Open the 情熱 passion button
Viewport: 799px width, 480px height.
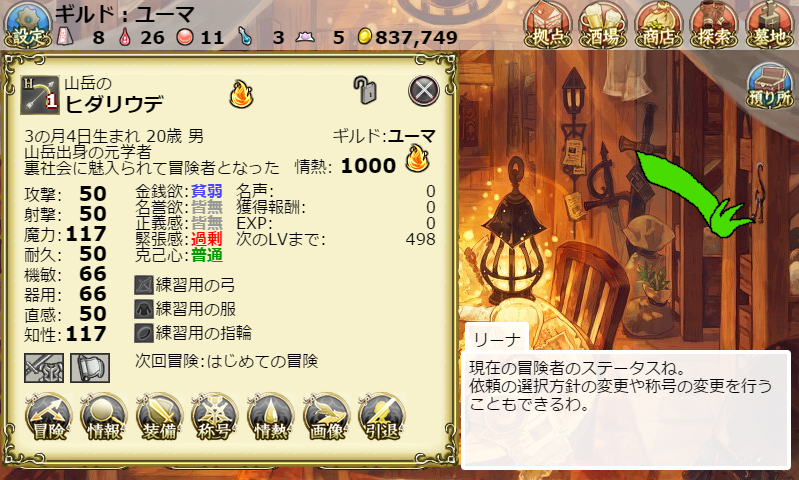tap(270, 416)
